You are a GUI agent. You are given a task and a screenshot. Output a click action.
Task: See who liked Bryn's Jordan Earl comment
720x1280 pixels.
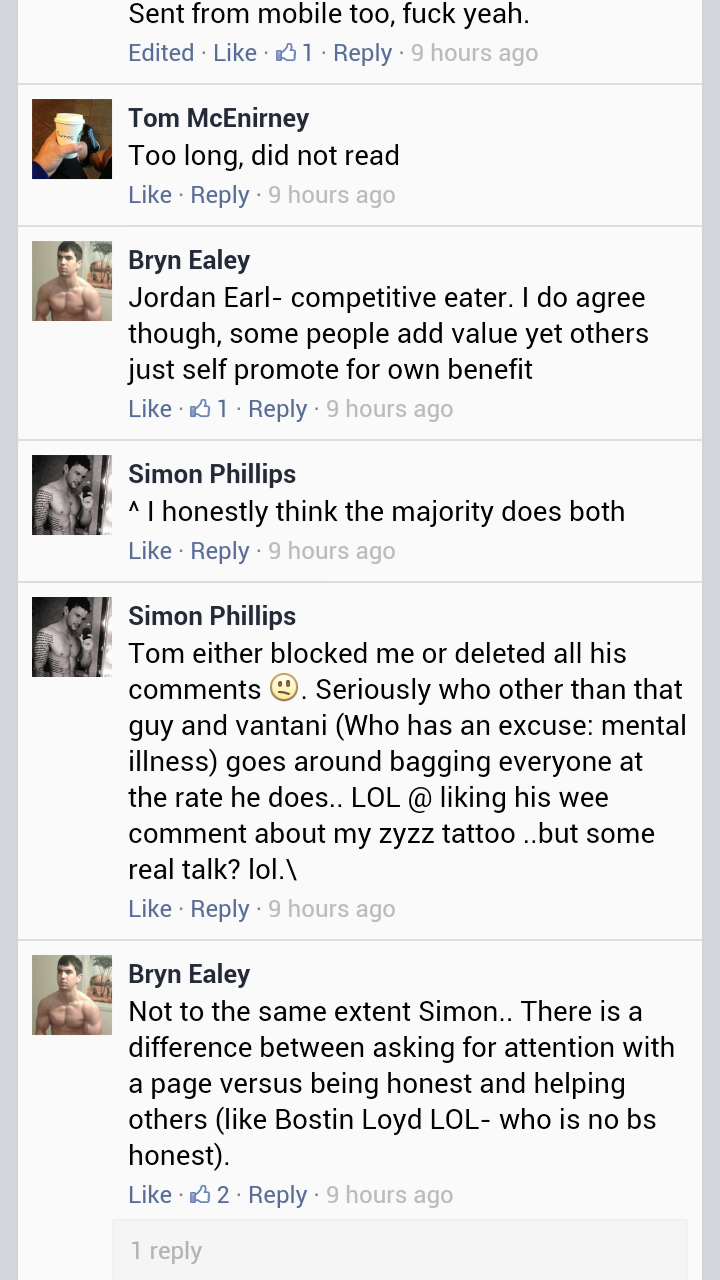pos(210,409)
